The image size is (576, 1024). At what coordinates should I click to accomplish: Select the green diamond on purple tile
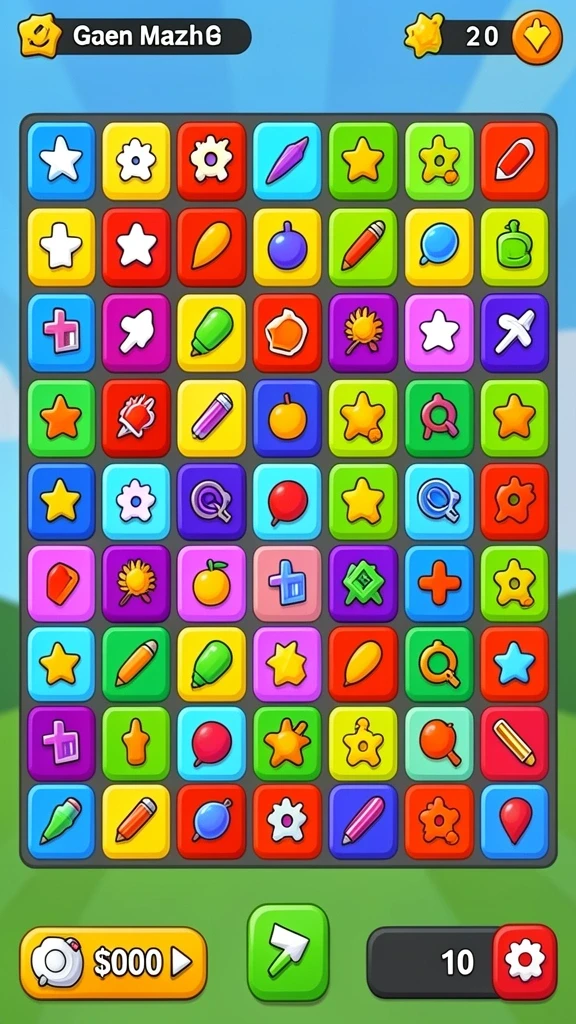pos(363,583)
